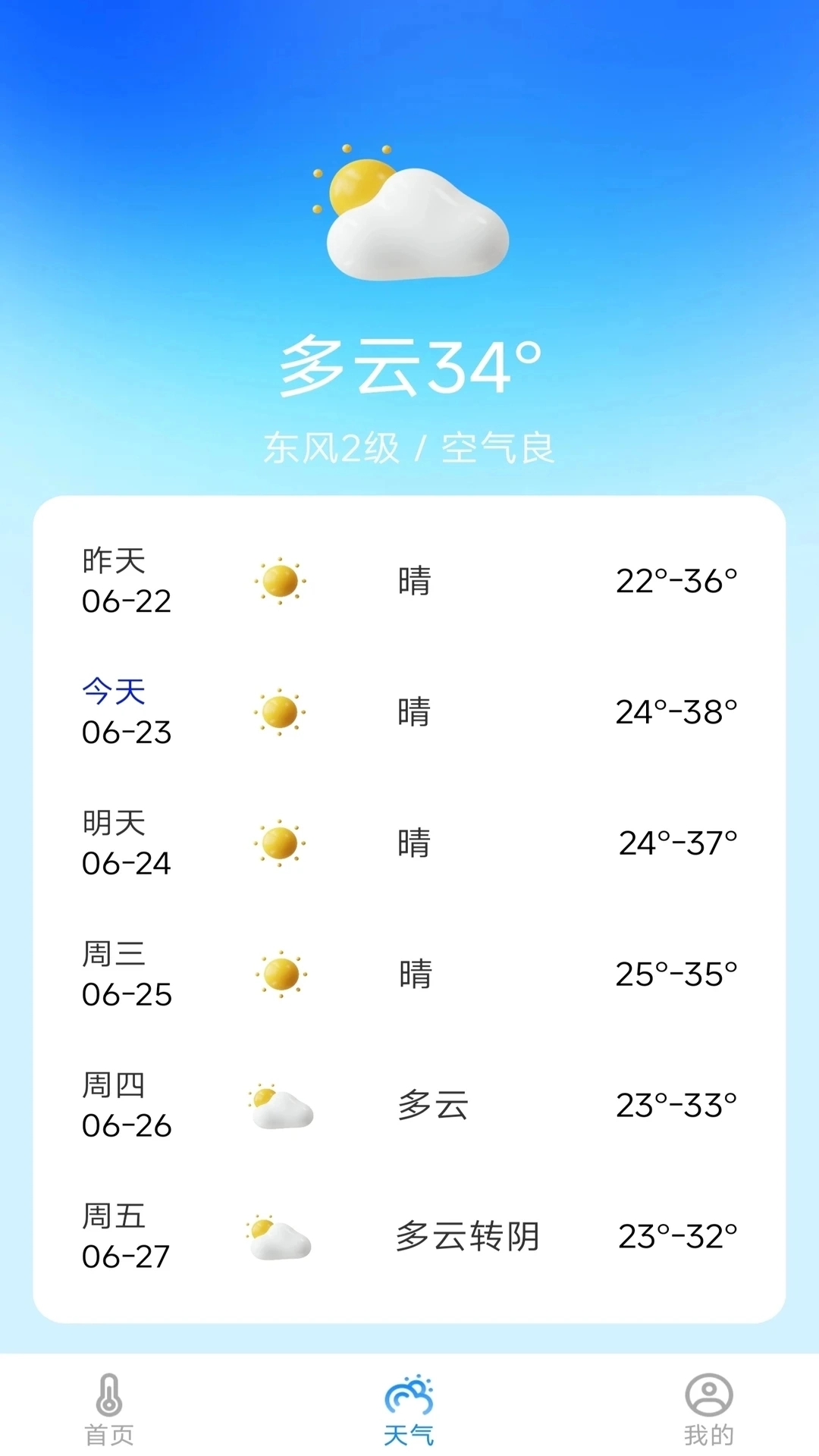Open the 我的 profile tab
The height and width of the screenshot is (1456, 819).
click(708, 1407)
